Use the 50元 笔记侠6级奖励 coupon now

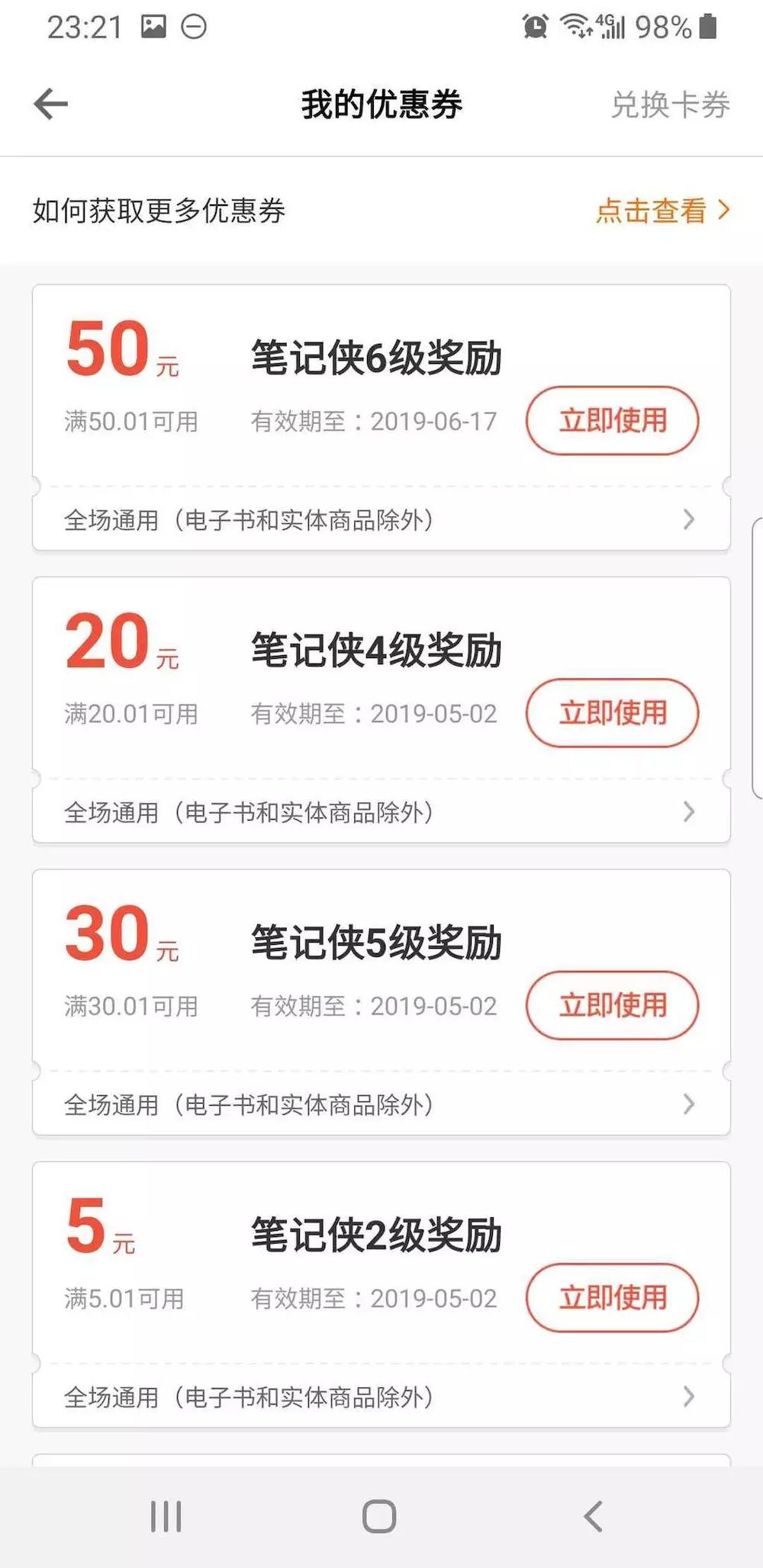tap(612, 420)
